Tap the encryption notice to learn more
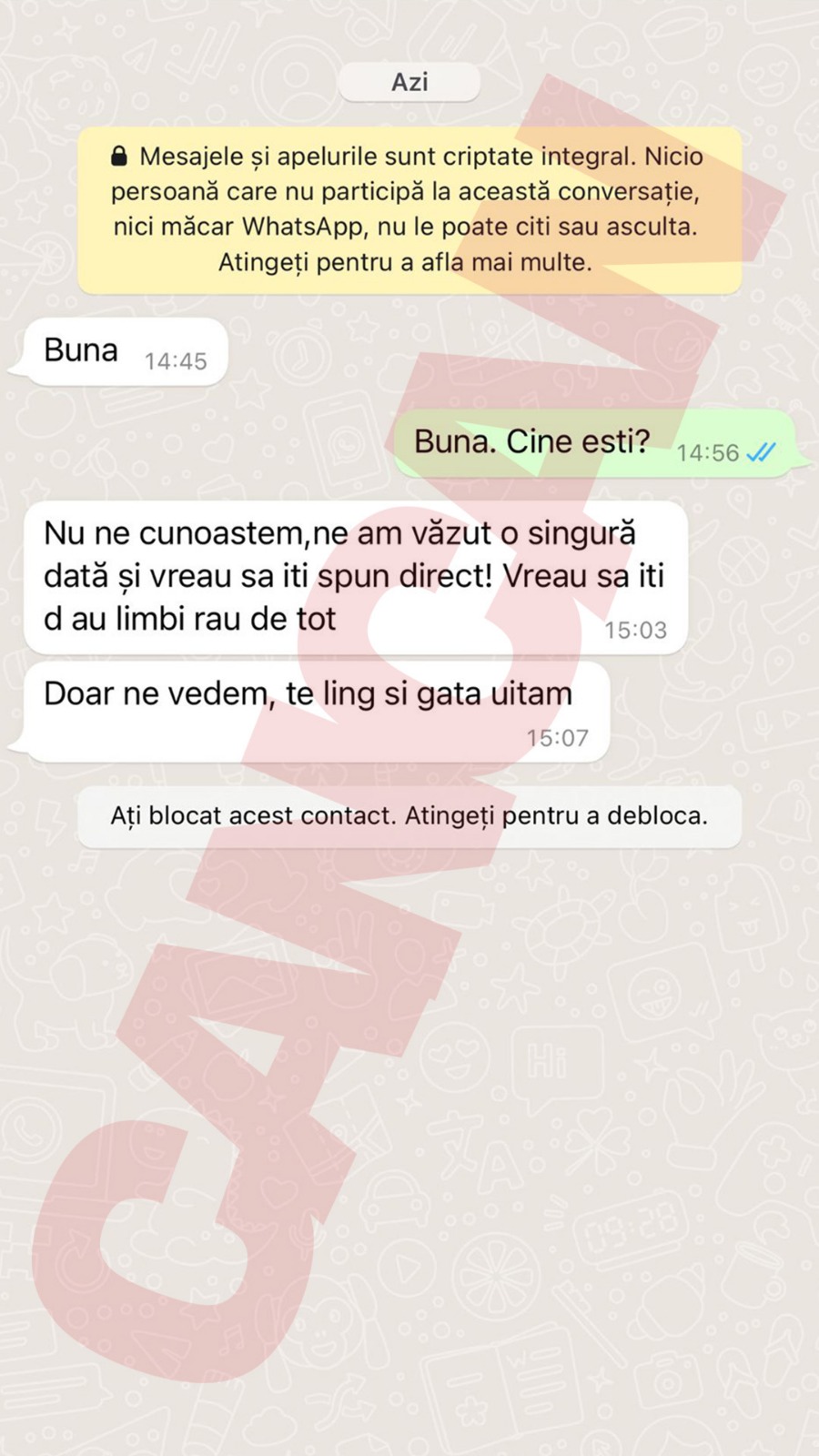The image size is (819, 1456). pyautogui.click(x=409, y=209)
